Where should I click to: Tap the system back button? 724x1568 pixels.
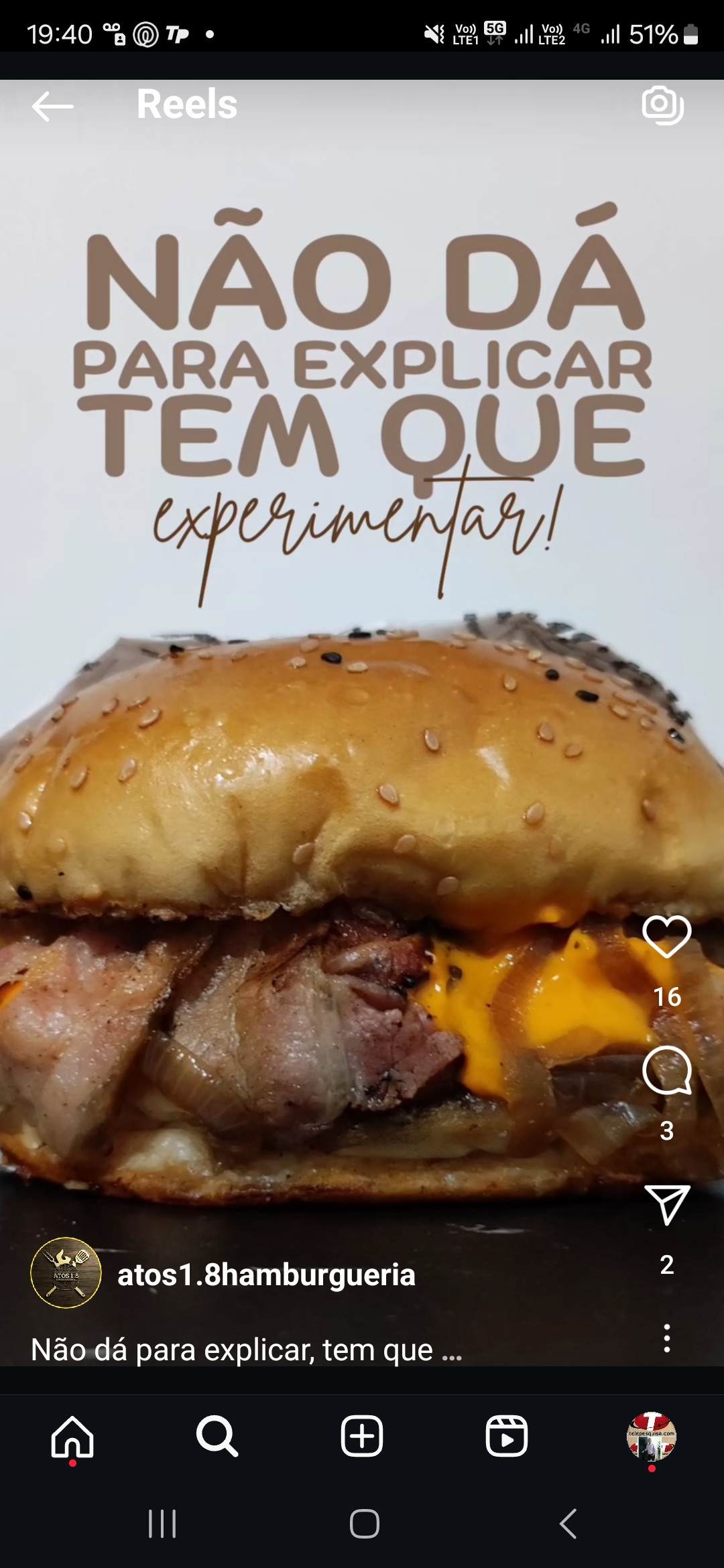(x=568, y=1524)
